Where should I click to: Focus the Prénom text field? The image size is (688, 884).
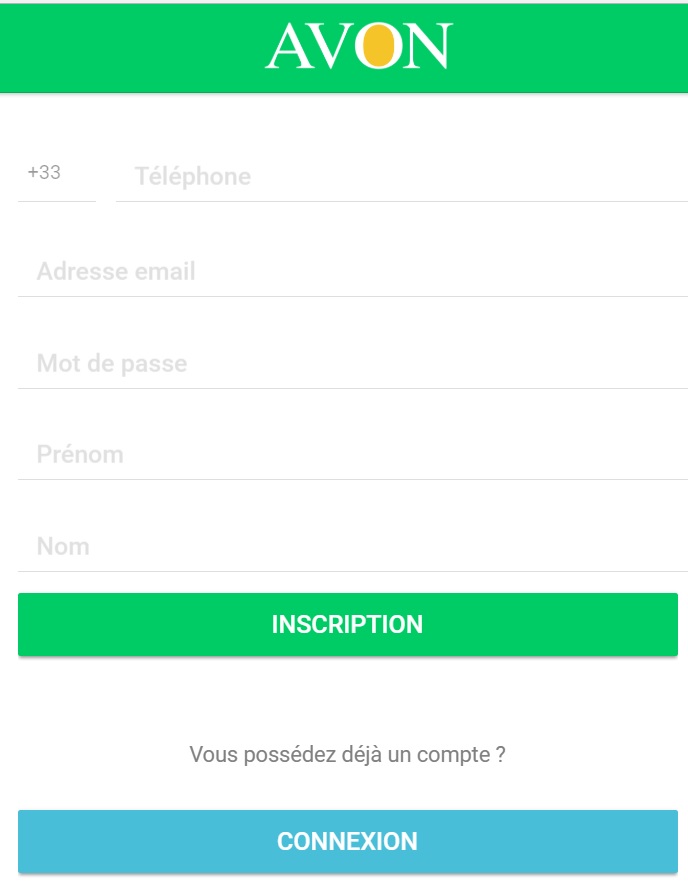[x=350, y=455]
